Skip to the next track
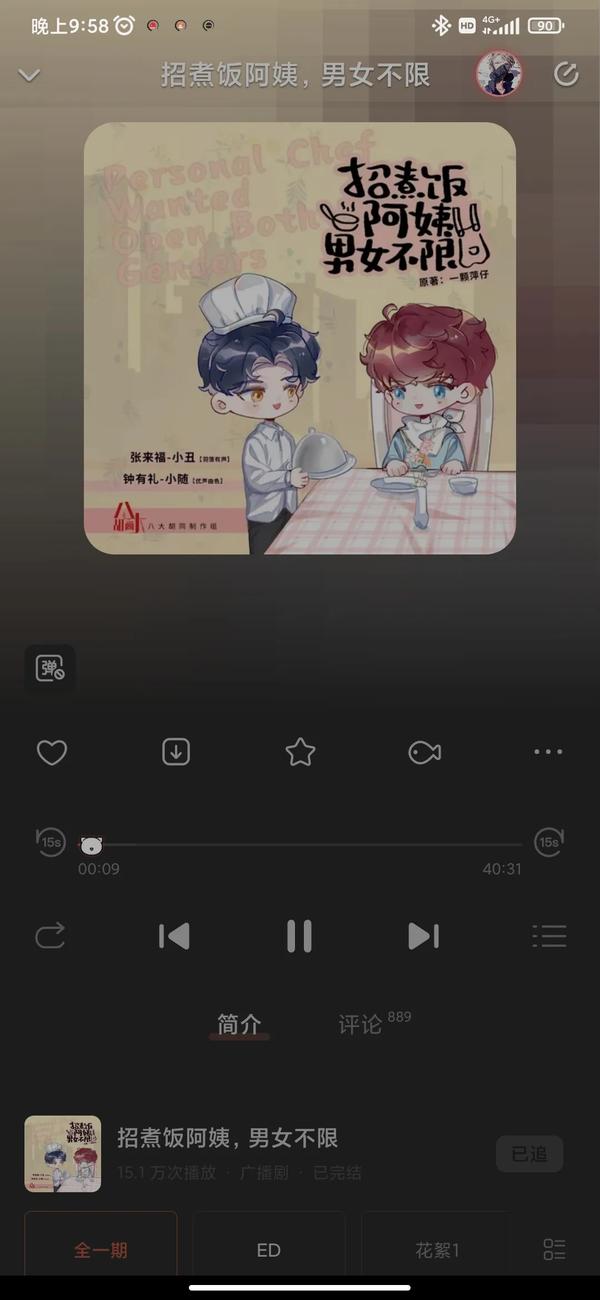The height and width of the screenshot is (1300, 600). click(423, 936)
